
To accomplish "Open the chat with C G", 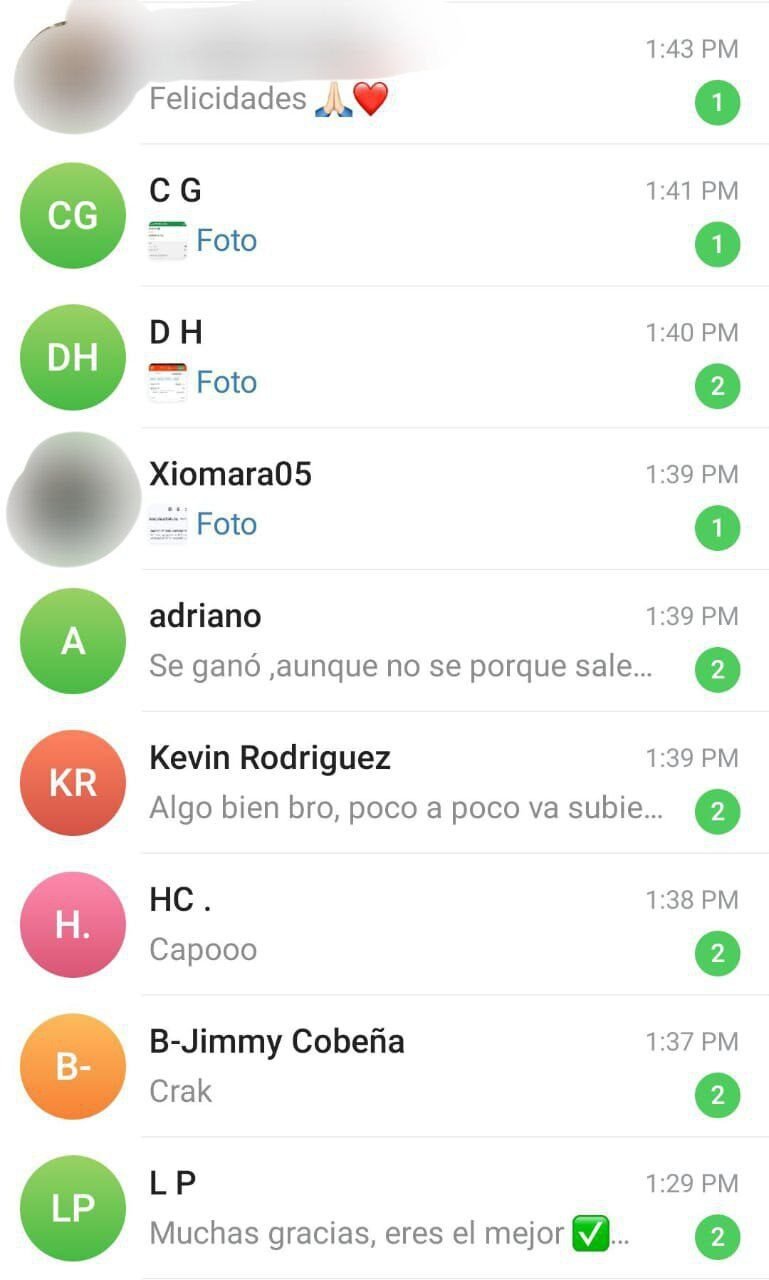I will click(x=400, y=215).
